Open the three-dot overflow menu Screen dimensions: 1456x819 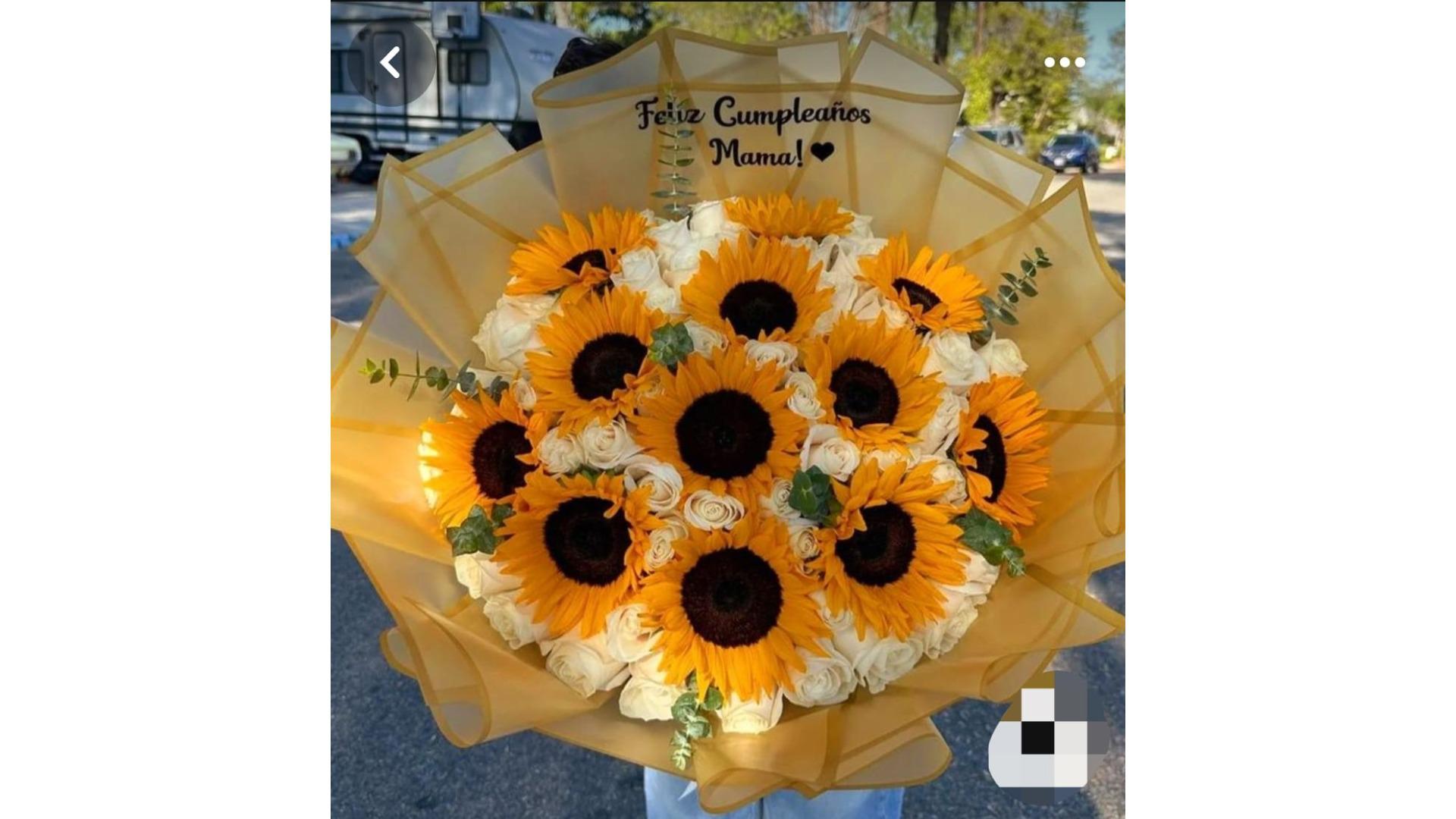1064,63
